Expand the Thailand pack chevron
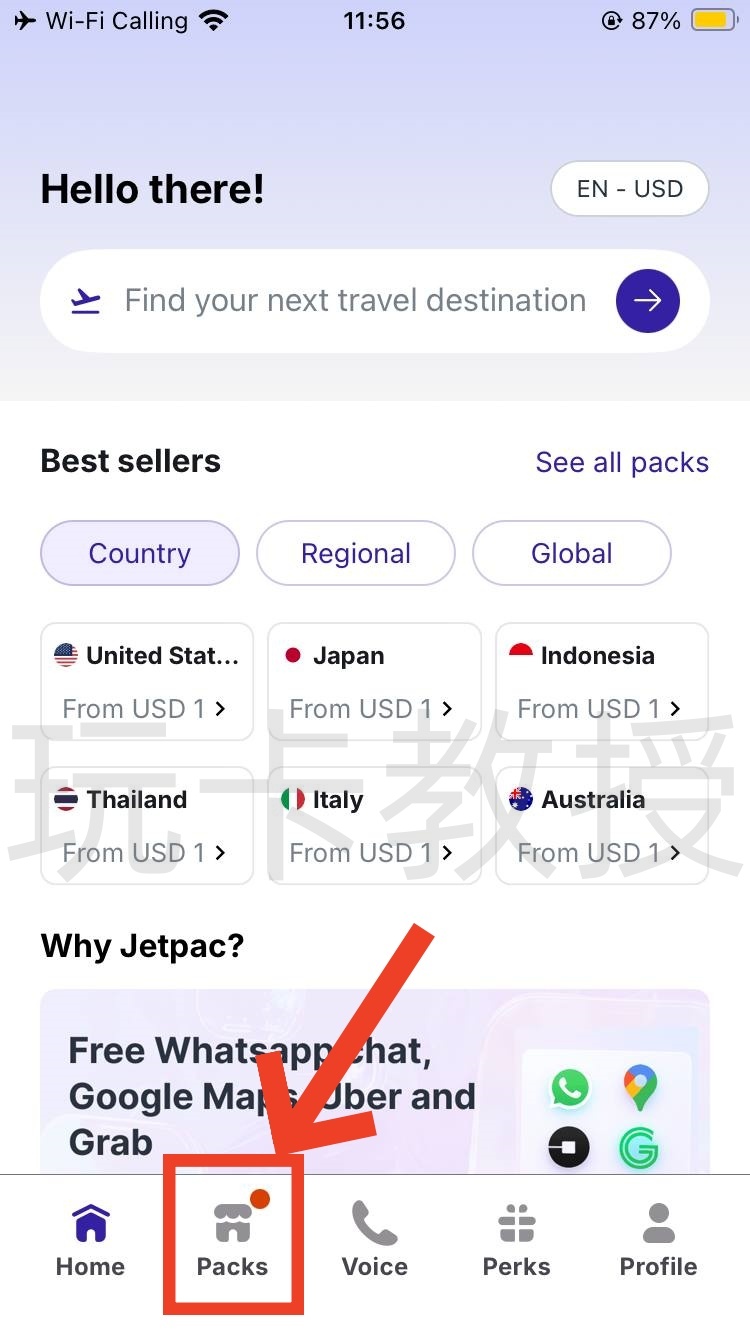Screen dimensions: 750x1334 click(x=219, y=853)
